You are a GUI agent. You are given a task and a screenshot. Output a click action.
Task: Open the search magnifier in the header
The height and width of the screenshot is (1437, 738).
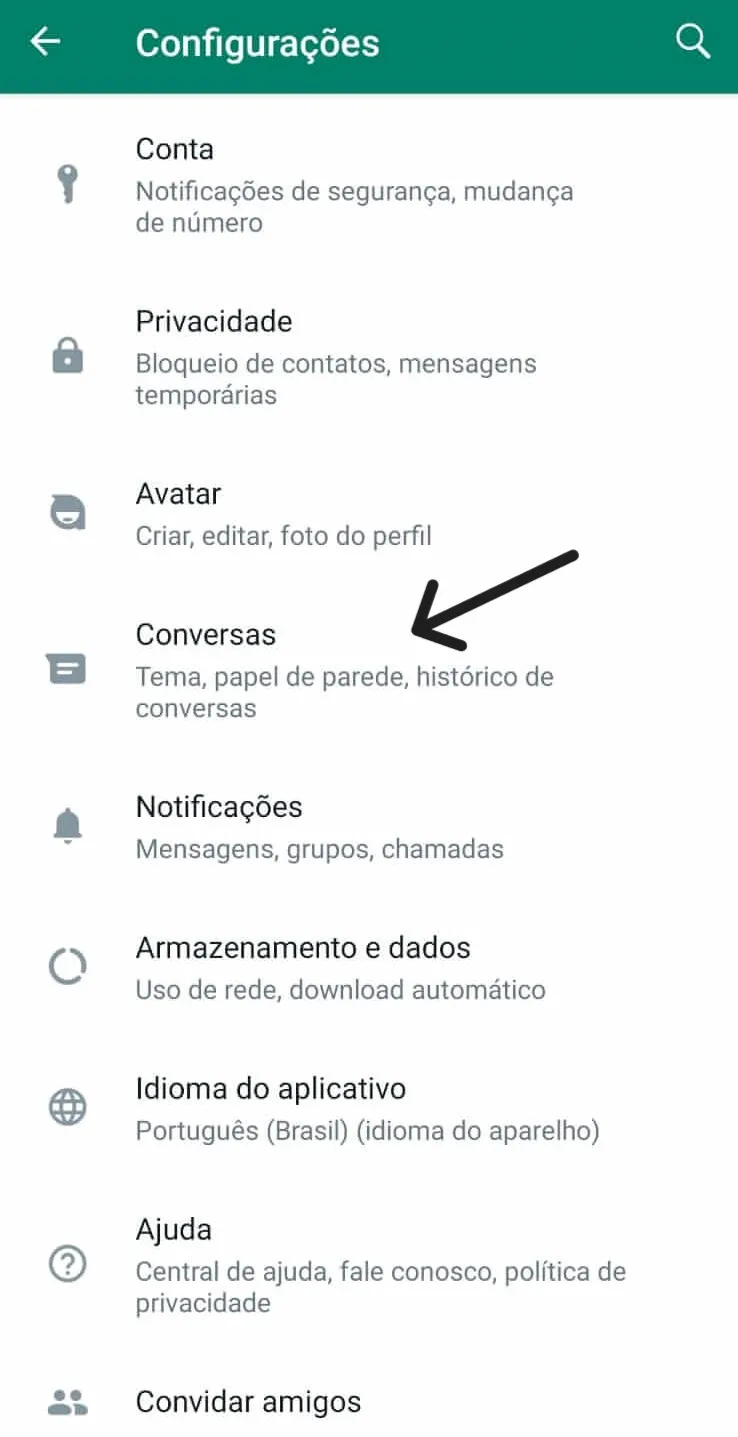click(692, 41)
